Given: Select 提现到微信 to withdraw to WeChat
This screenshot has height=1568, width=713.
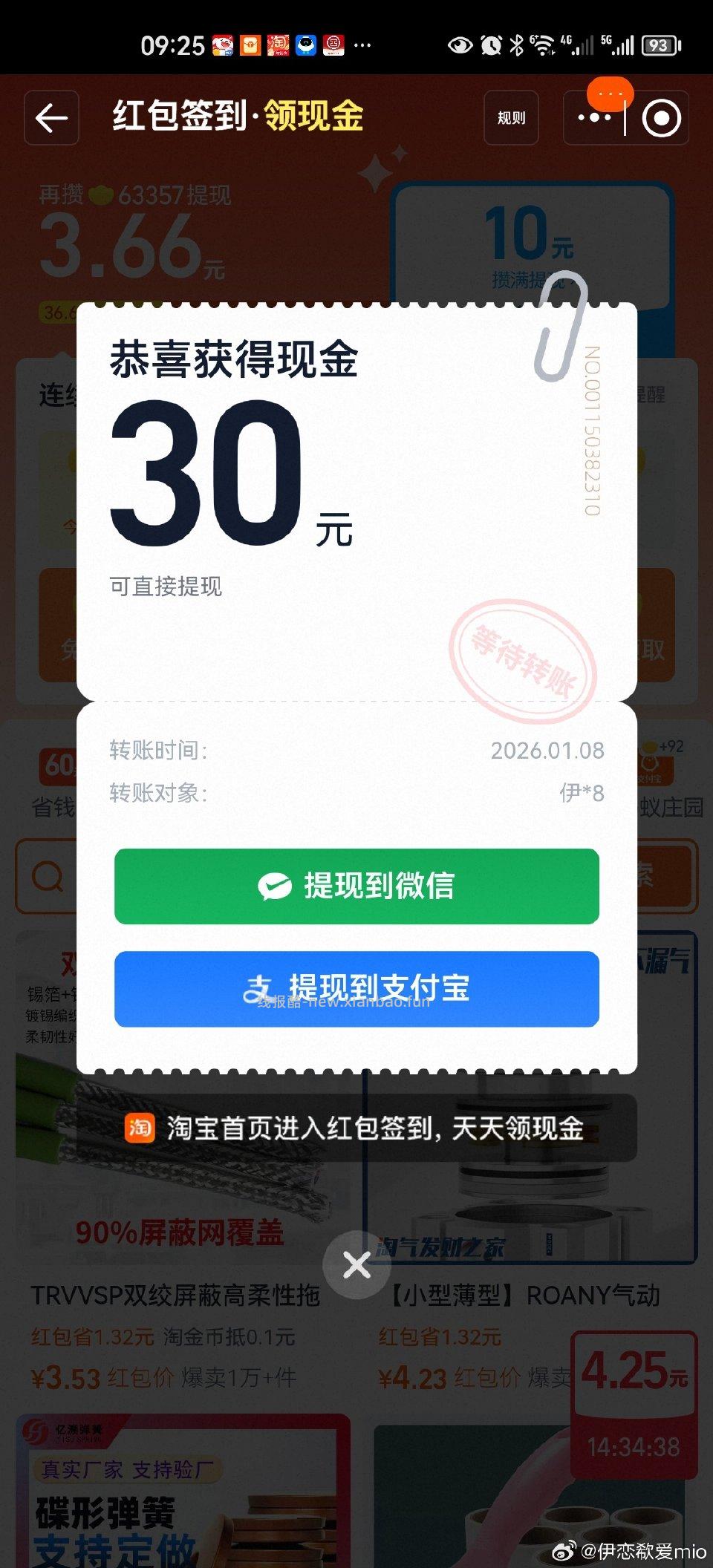Looking at the screenshot, I should click(357, 886).
